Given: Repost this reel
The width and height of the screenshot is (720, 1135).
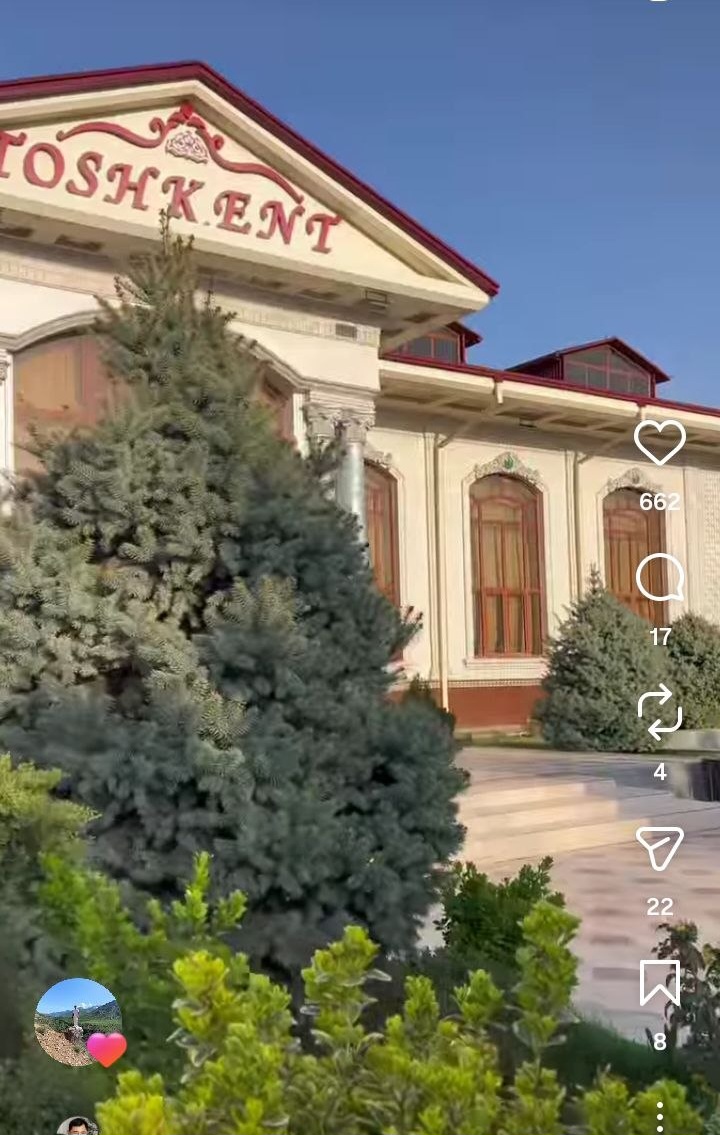Looking at the screenshot, I should [660, 712].
